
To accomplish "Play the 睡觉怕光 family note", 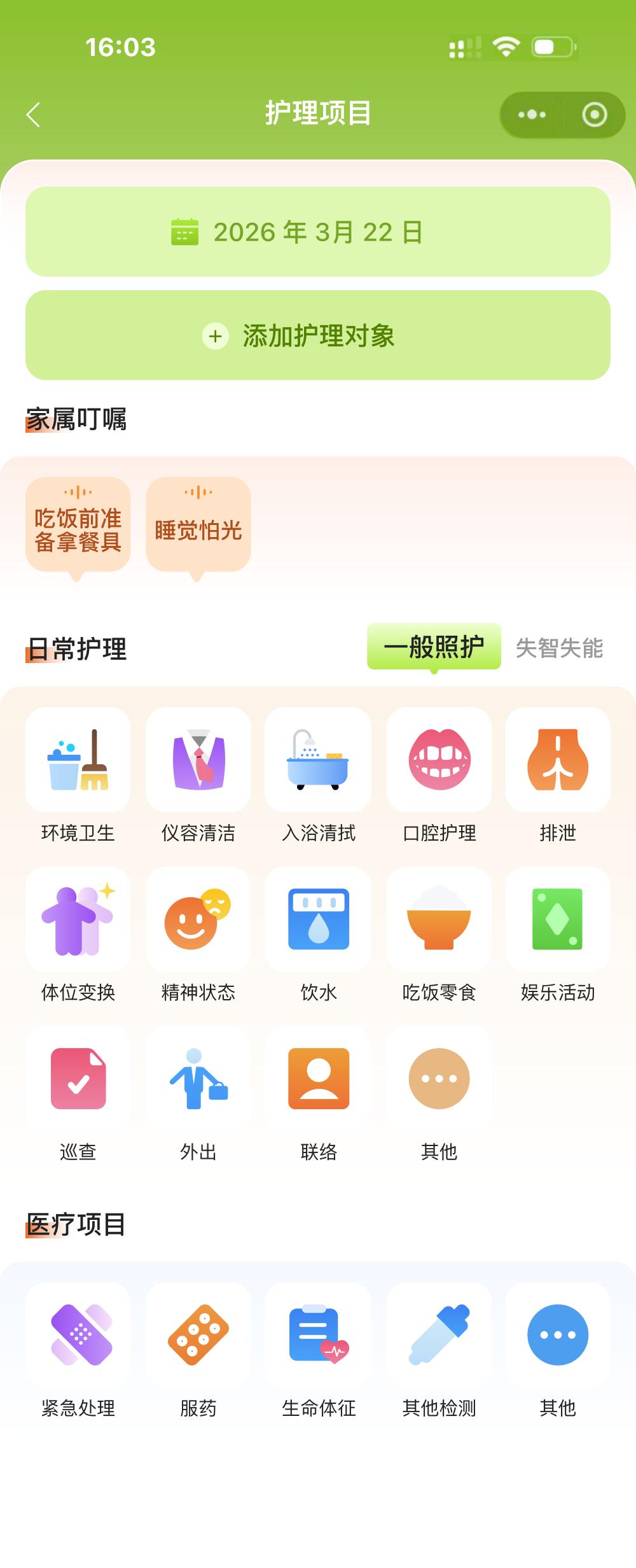I will tap(198, 525).
